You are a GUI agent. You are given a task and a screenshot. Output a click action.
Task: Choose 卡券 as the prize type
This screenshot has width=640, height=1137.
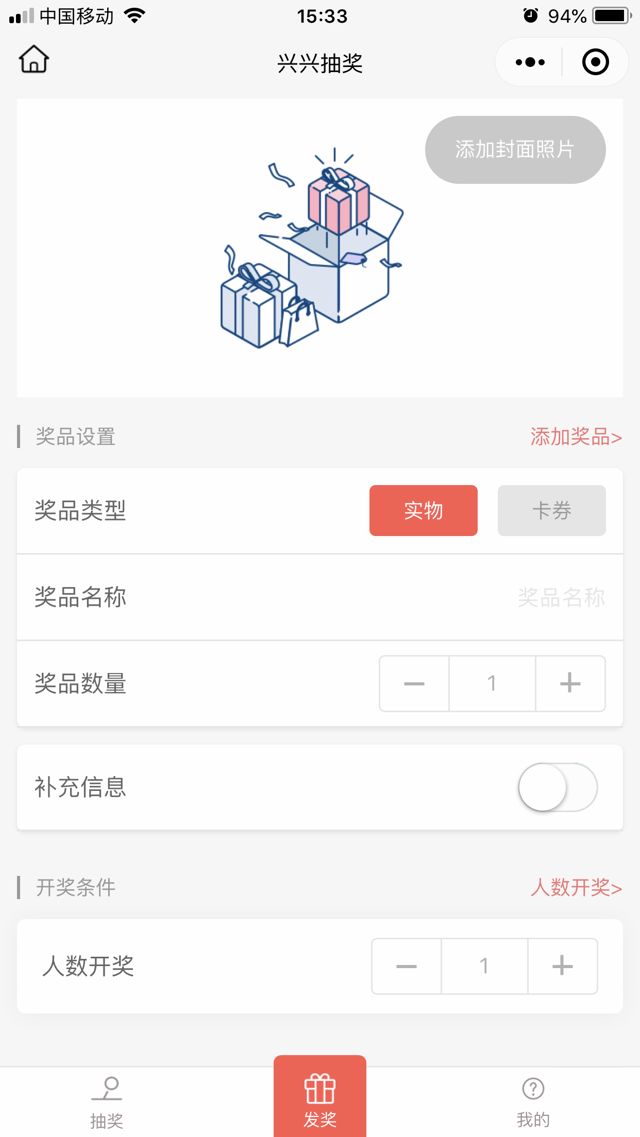click(551, 511)
